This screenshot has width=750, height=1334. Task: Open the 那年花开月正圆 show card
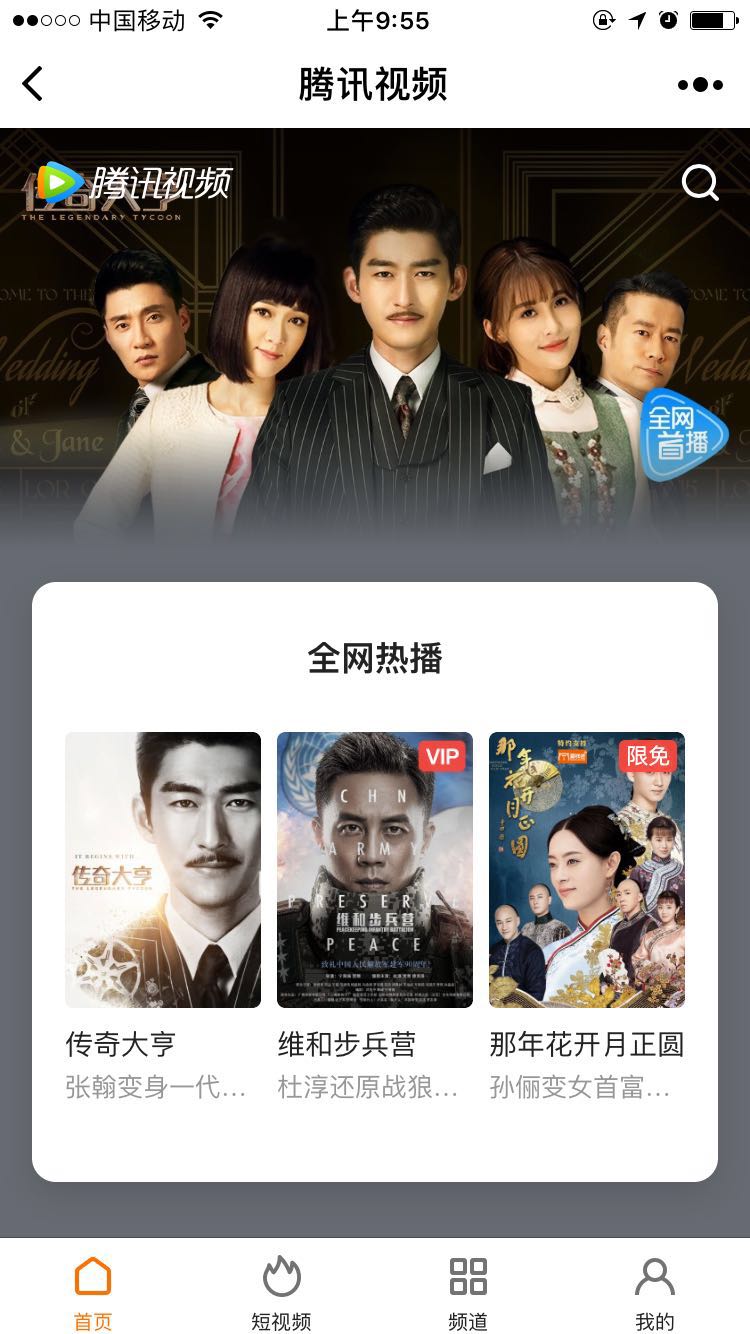point(587,870)
